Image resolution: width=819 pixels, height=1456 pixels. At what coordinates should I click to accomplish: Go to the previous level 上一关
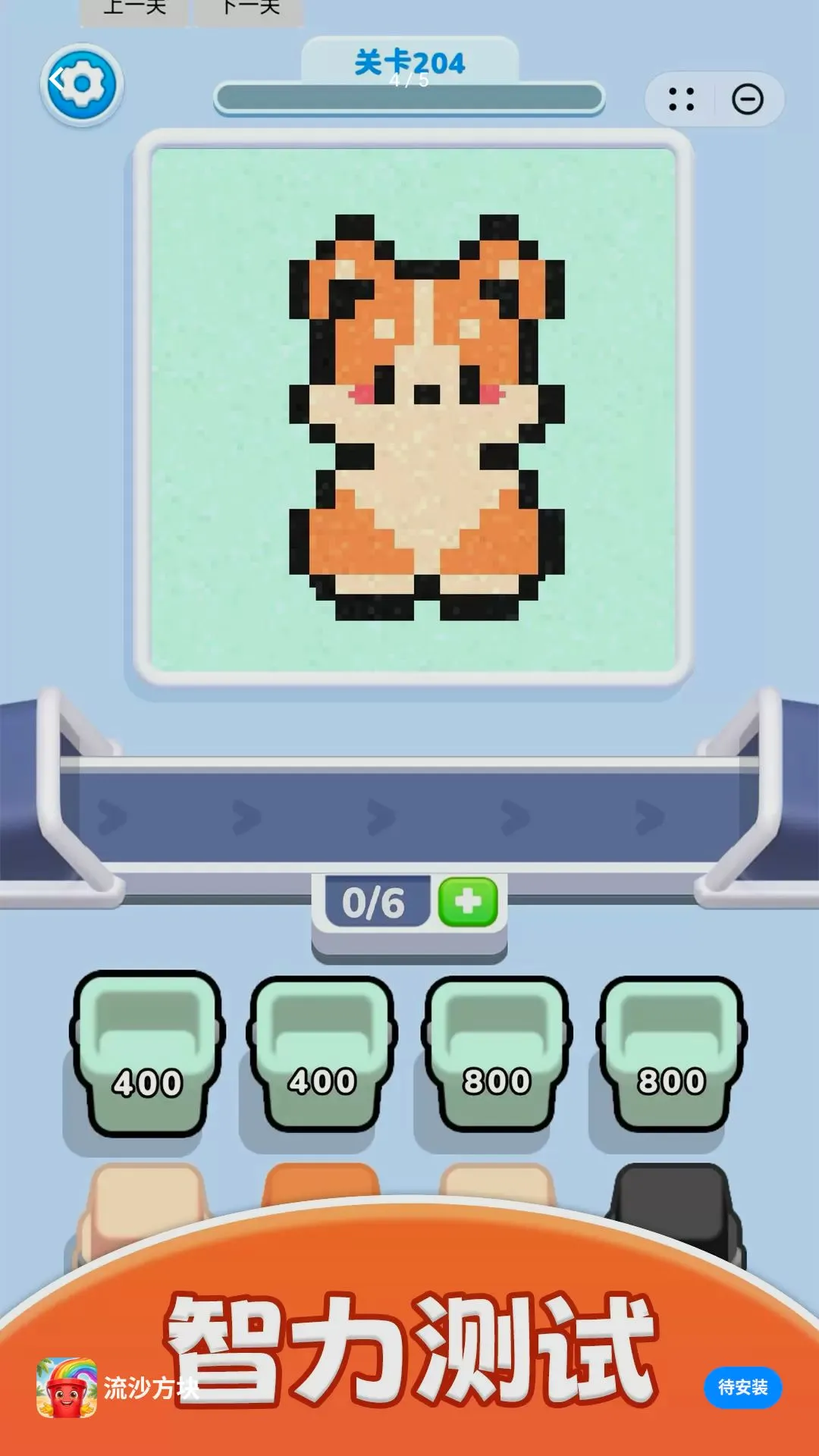[x=134, y=11]
